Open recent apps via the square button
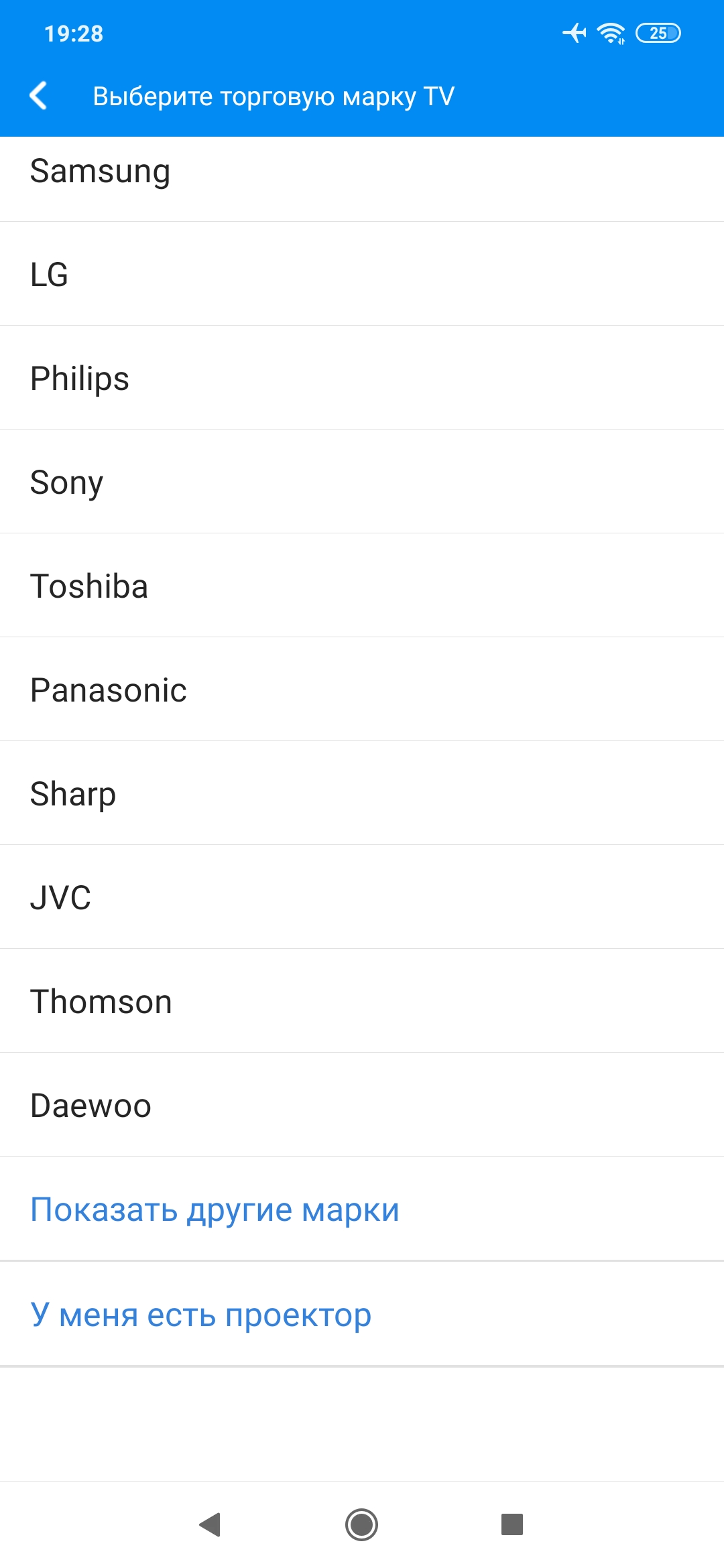Viewport: 724px width, 1568px height. pos(512,1524)
